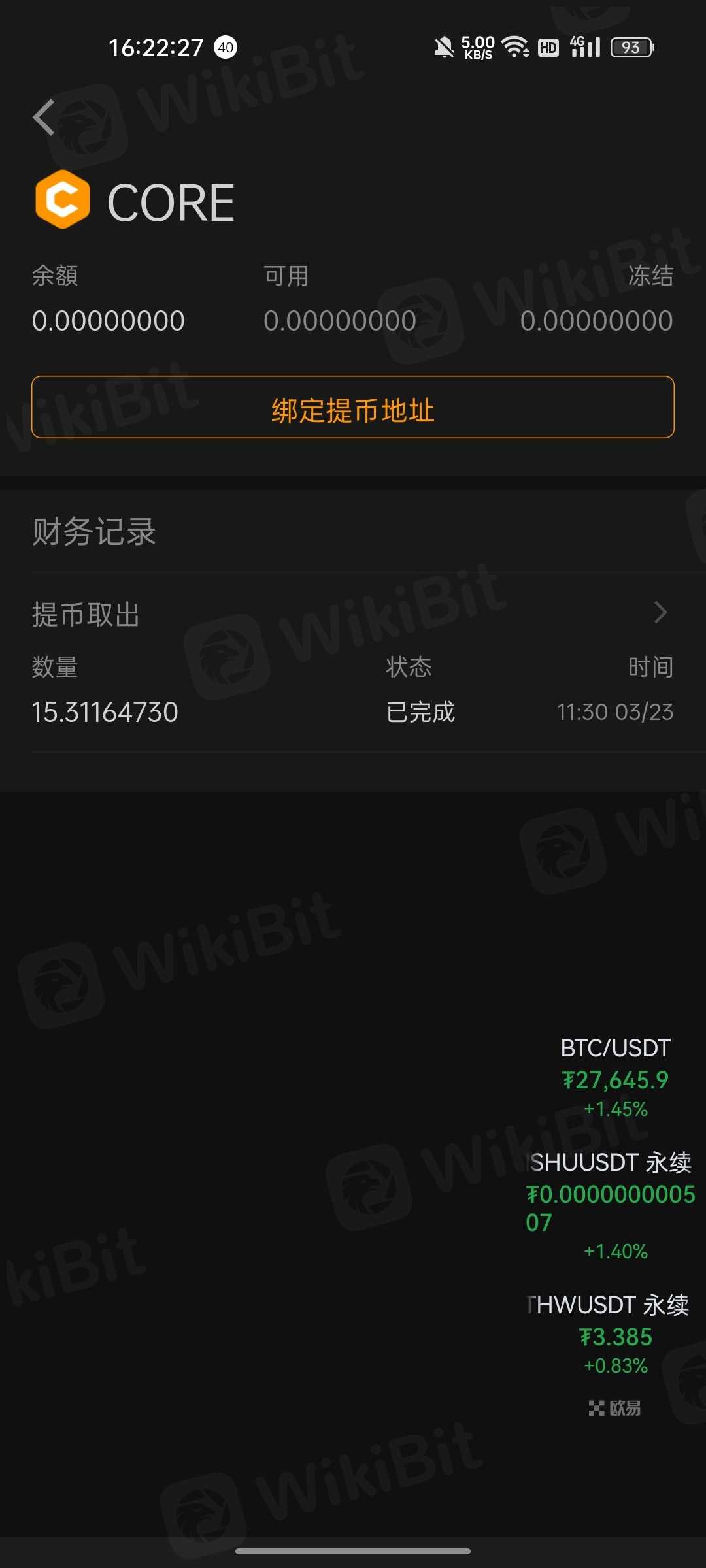The image size is (706, 1568).
Task: Open the 提币取出 withdrawal record
Action: click(353, 614)
